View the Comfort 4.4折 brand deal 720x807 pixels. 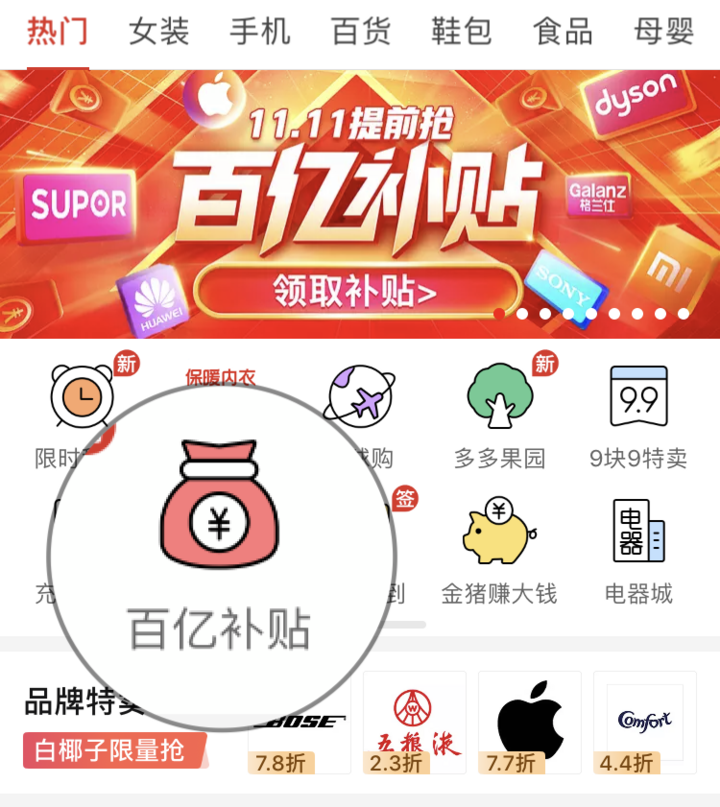point(645,722)
